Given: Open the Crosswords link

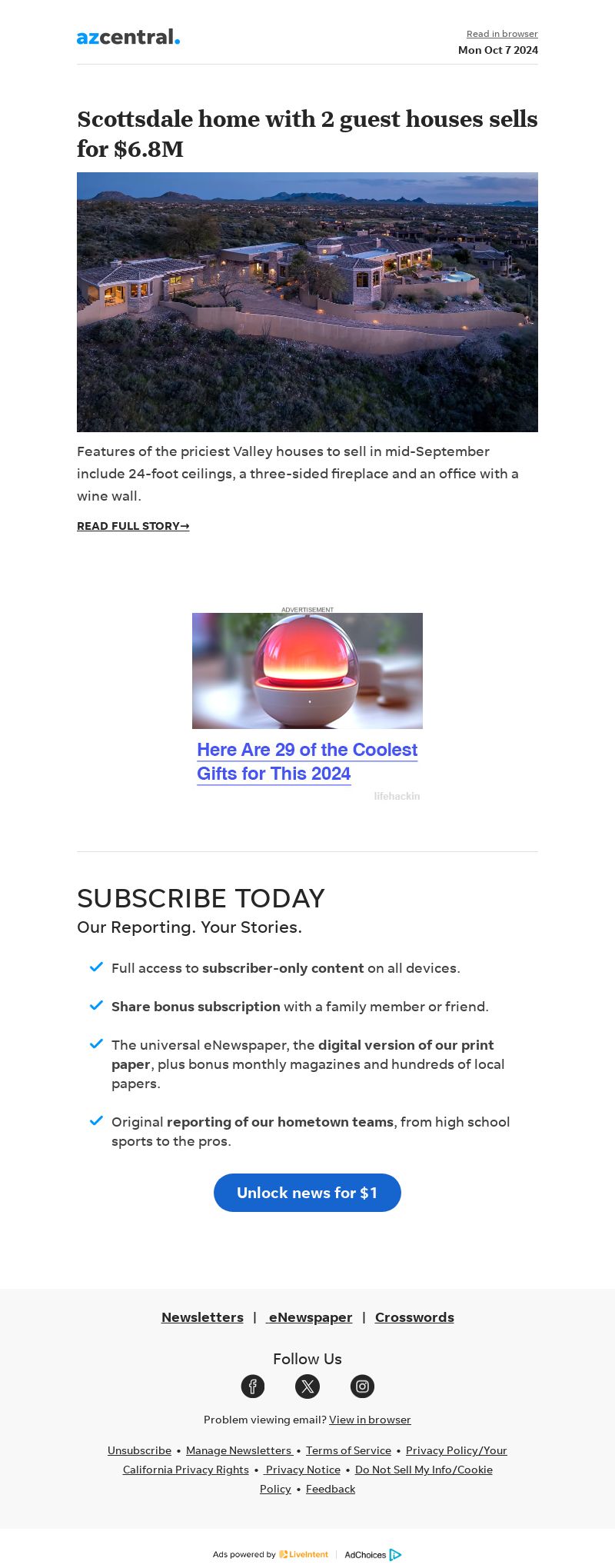Looking at the screenshot, I should pyautogui.click(x=414, y=1317).
